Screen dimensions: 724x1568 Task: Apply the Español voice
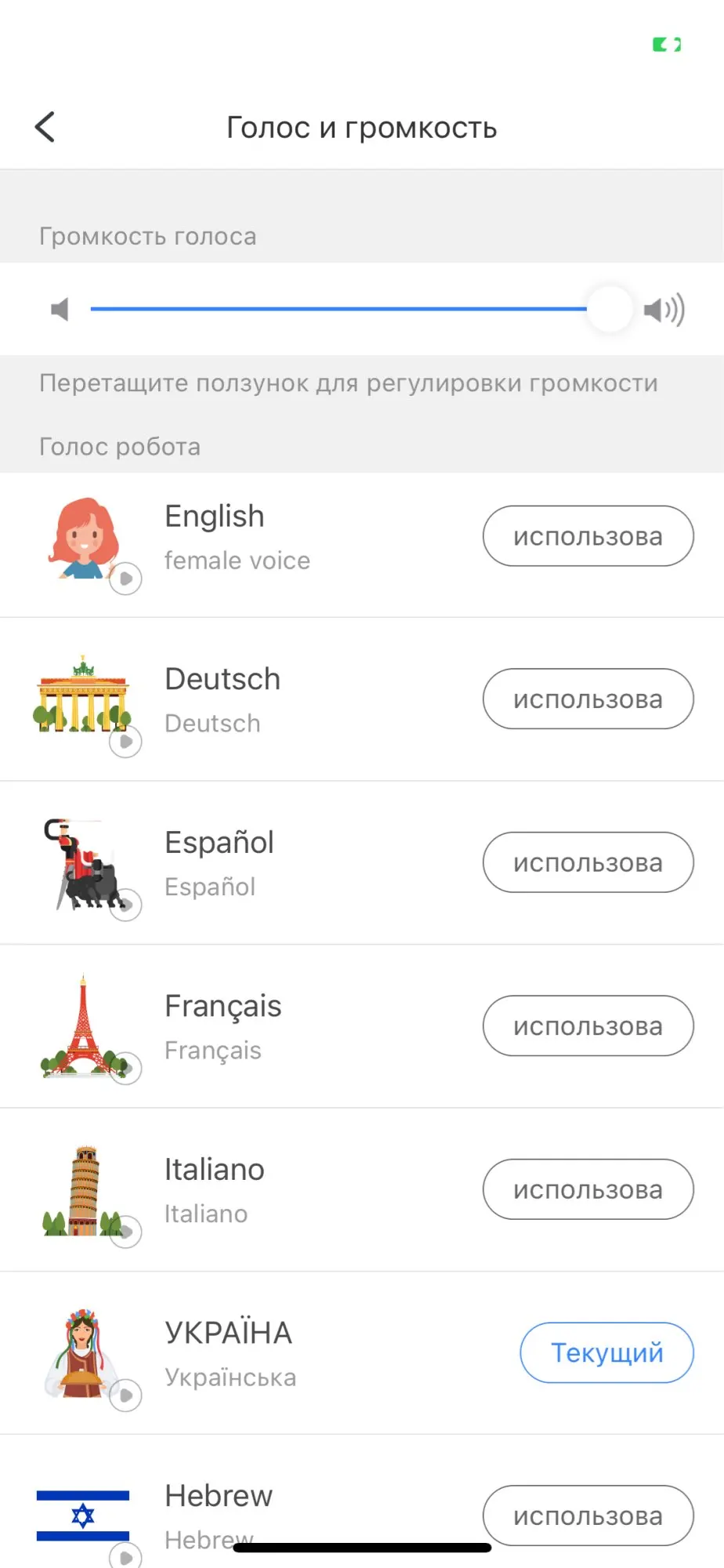[x=588, y=862]
